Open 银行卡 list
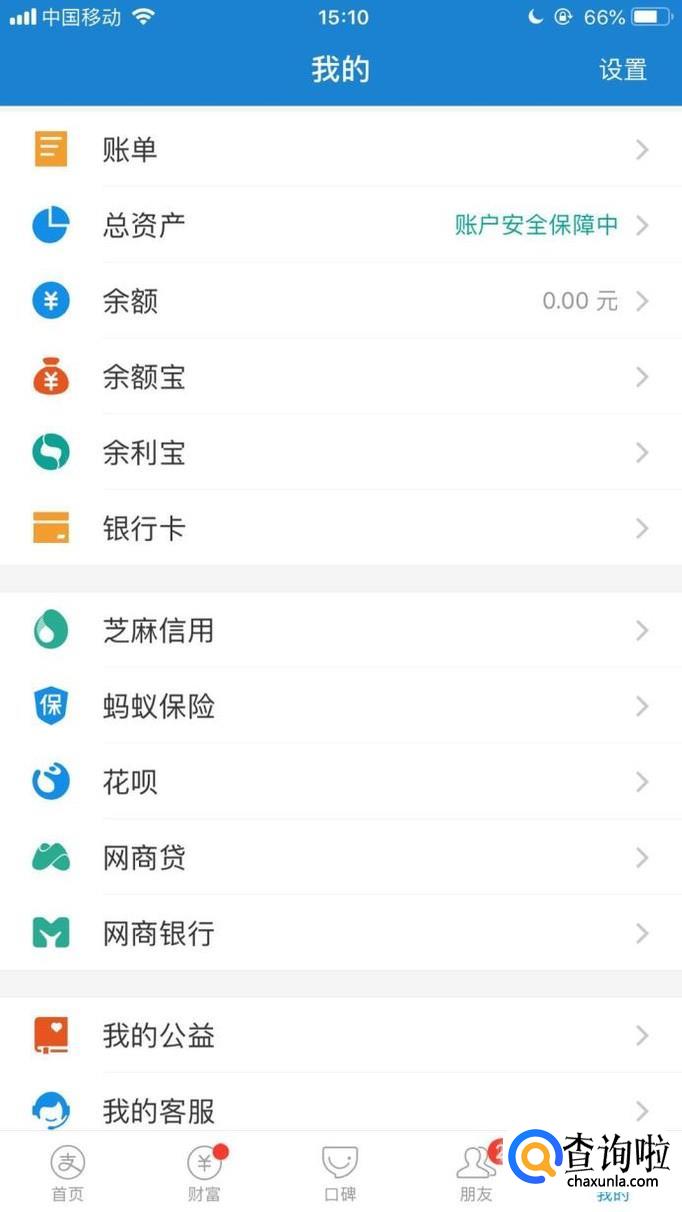Screen dimensions: 682x1212 coord(340,528)
